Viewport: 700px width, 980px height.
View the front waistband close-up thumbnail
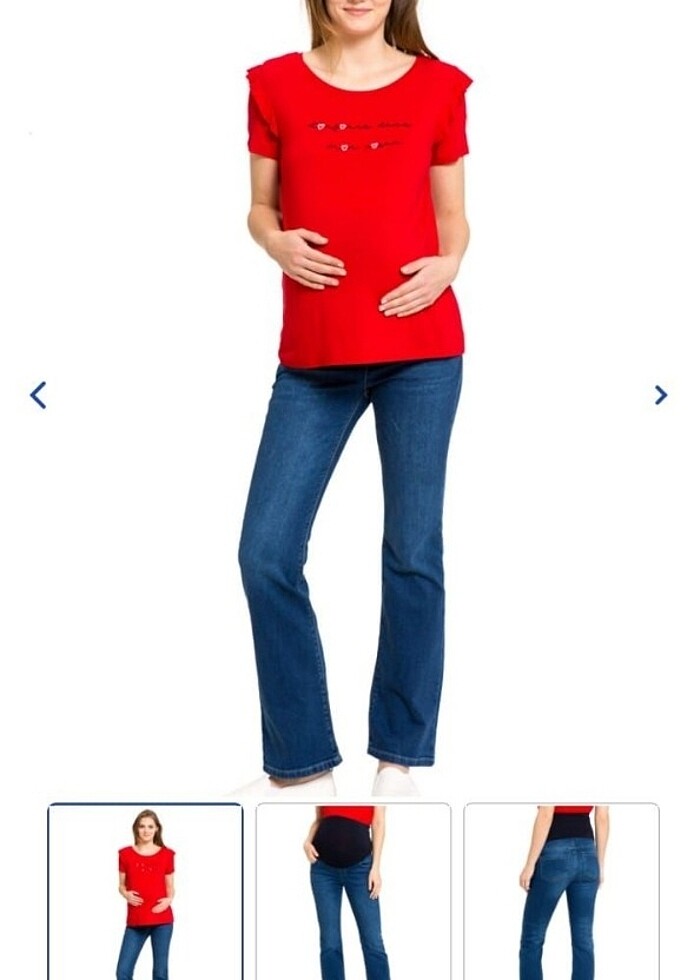click(x=353, y=892)
